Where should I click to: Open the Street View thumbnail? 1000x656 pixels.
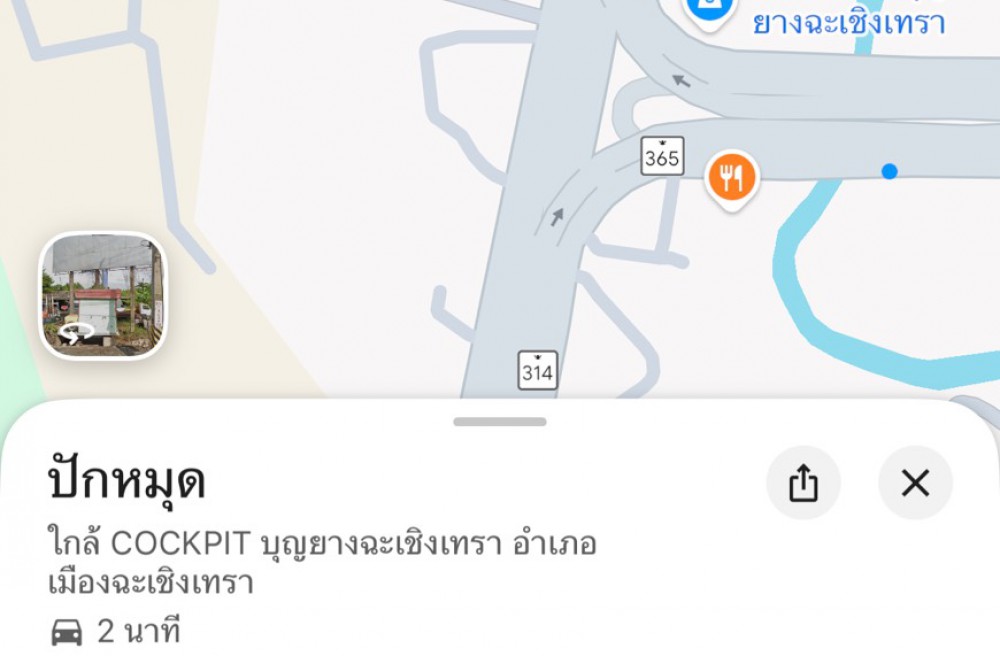pos(102,295)
